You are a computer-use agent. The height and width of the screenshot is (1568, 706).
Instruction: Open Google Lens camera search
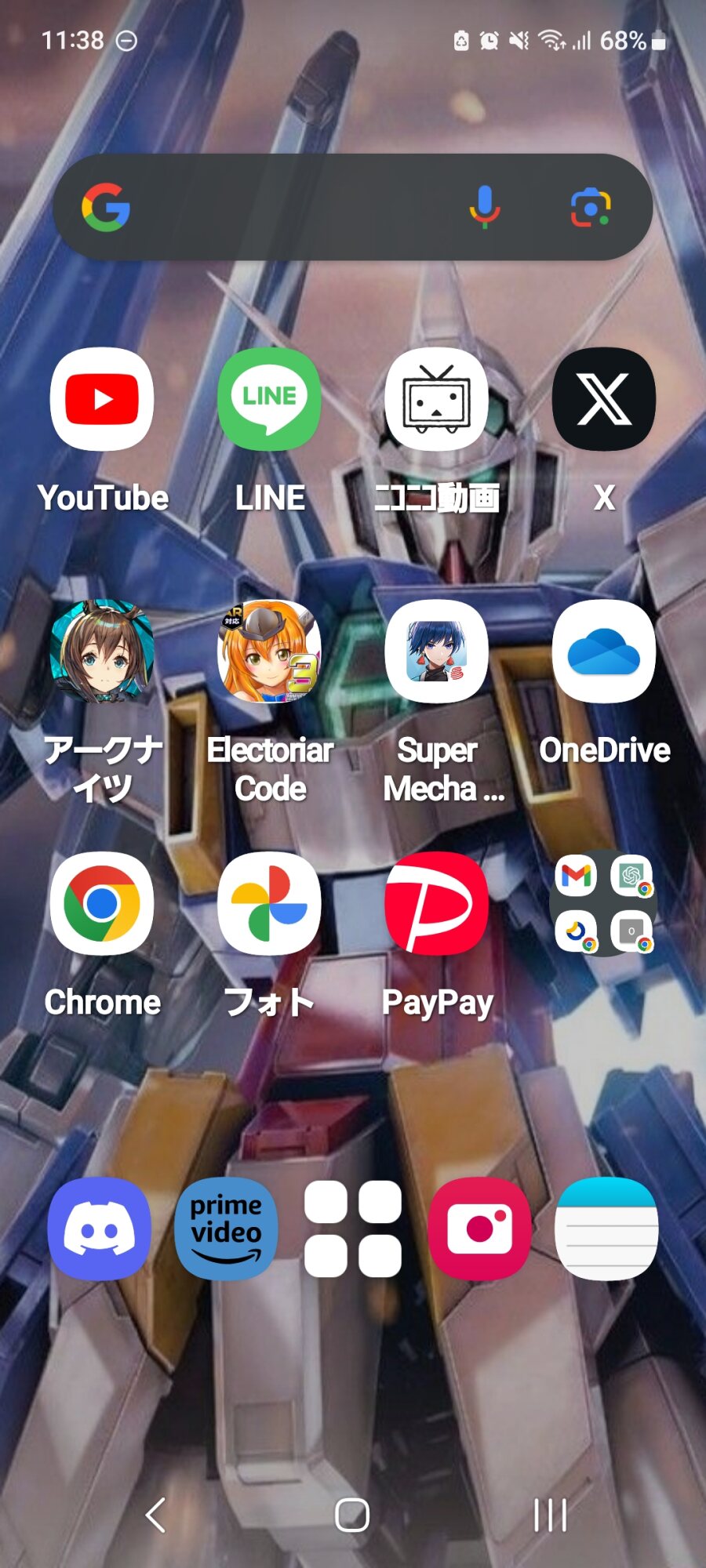click(x=590, y=207)
